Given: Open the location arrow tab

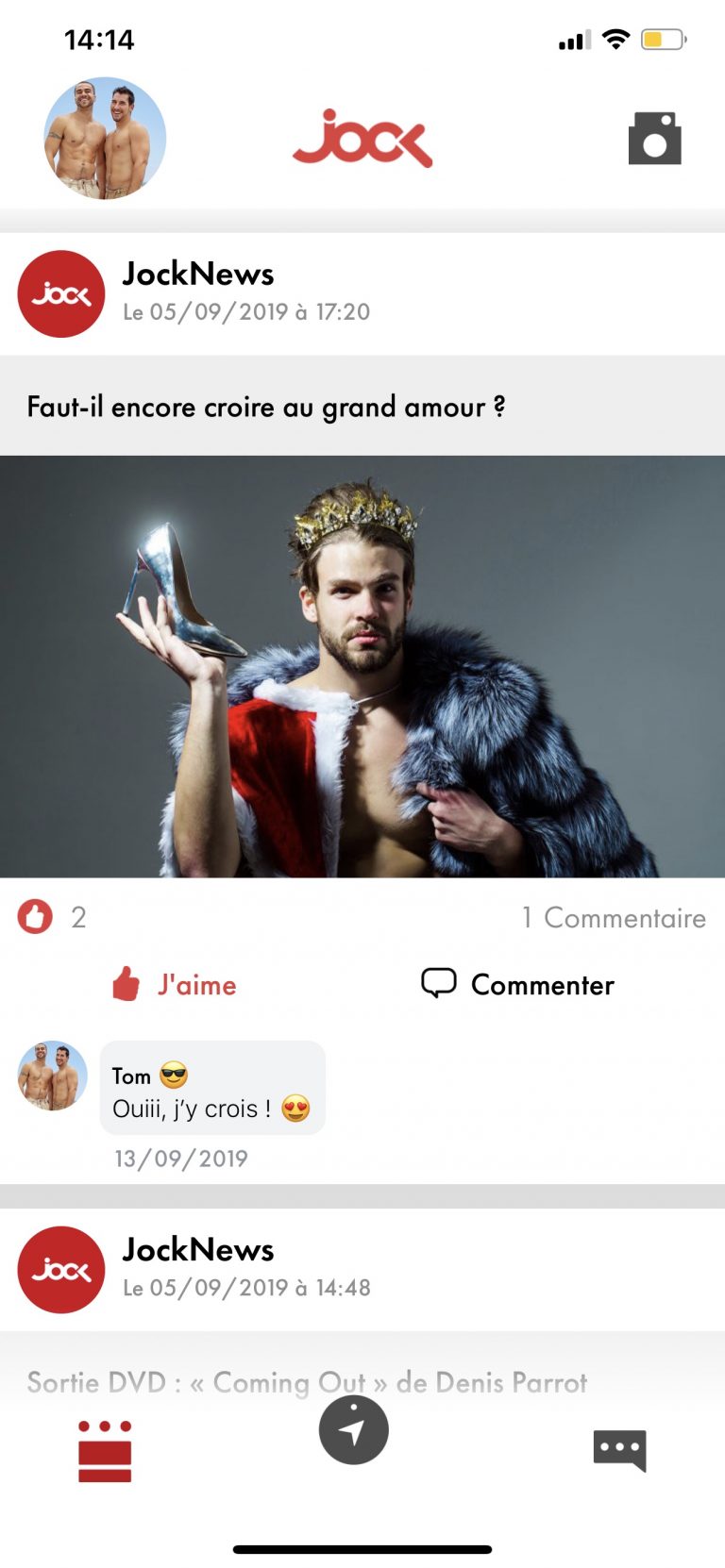Looking at the screenshot, I should (x=354, y=1430).
